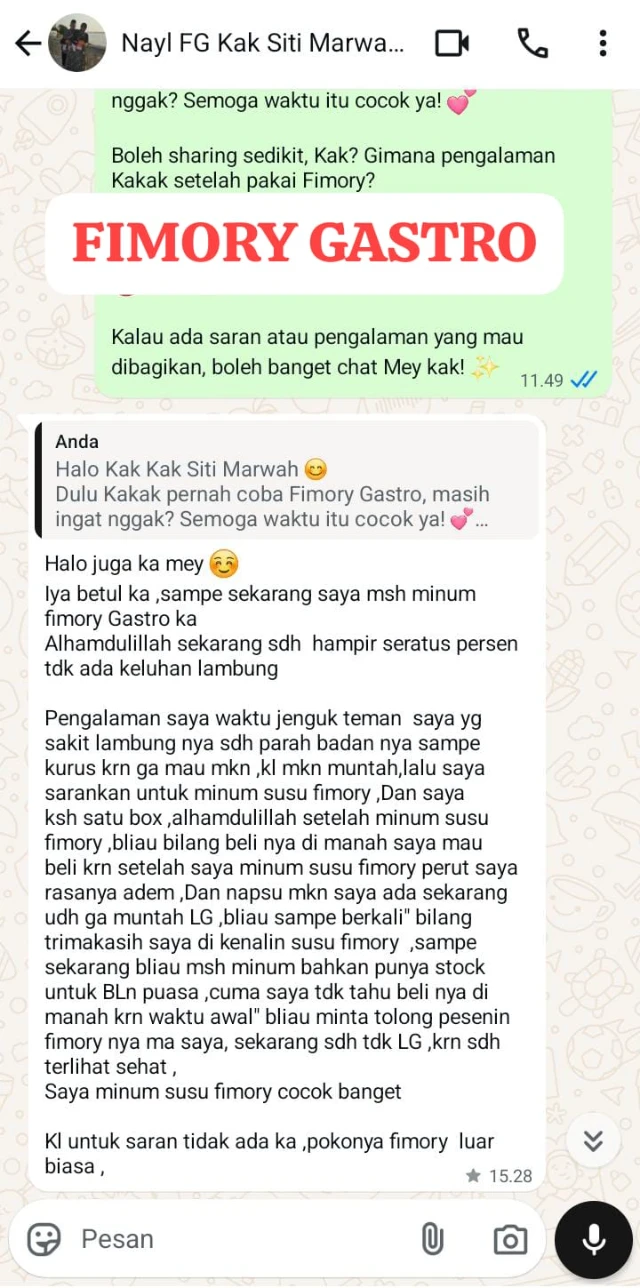Open the camera to take a photo
The width and height of the screenshot is (640, 1288).
tap(510, 1240)
